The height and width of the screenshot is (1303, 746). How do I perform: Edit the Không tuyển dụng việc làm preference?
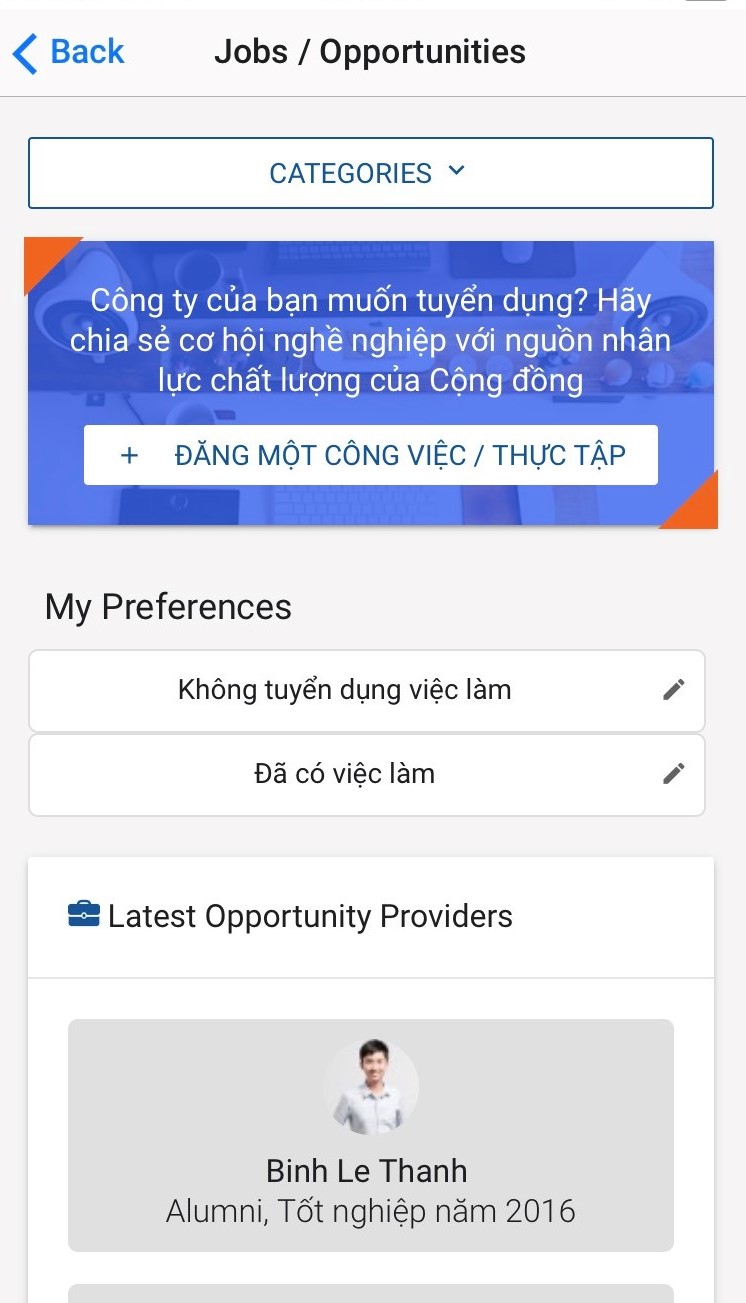(x=674, y=690)
